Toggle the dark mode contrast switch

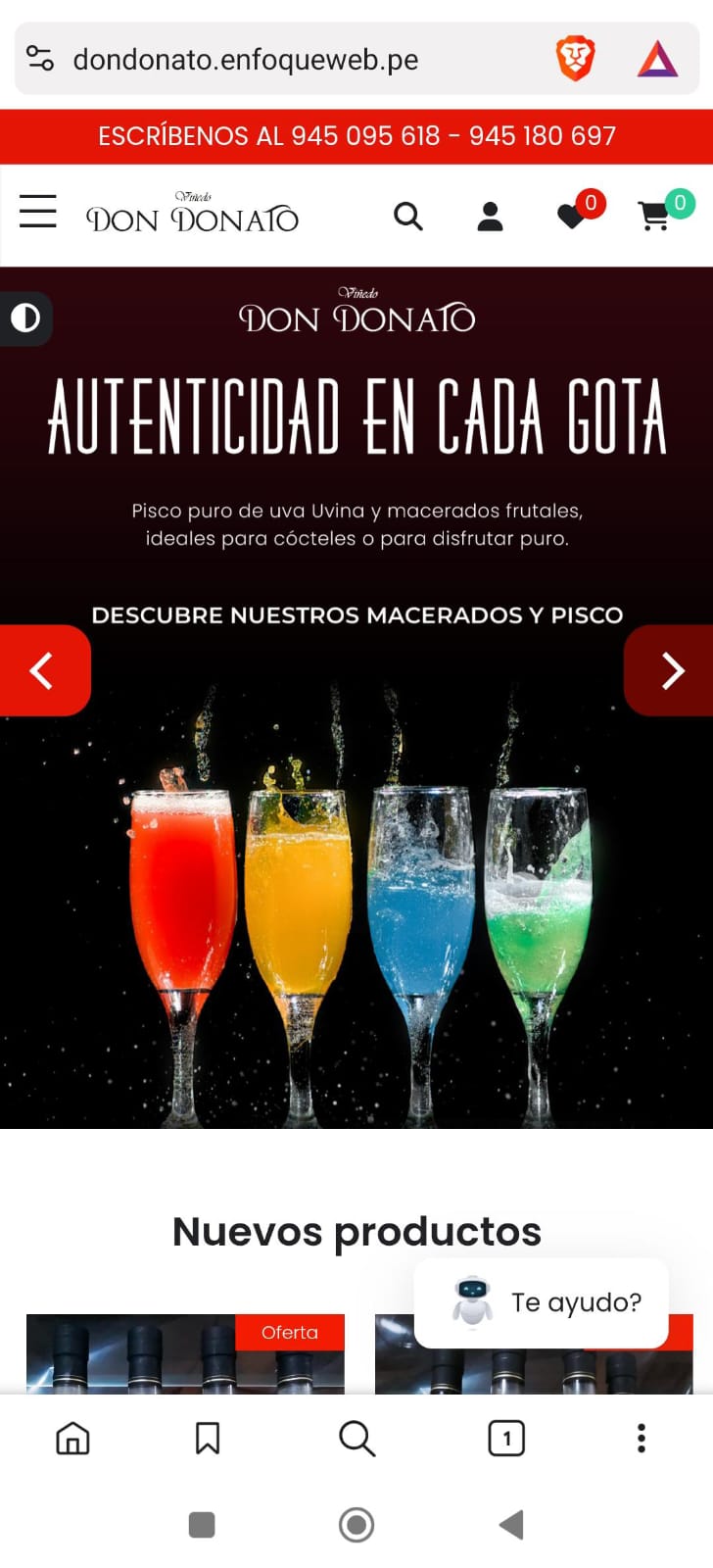click(26, 318)
